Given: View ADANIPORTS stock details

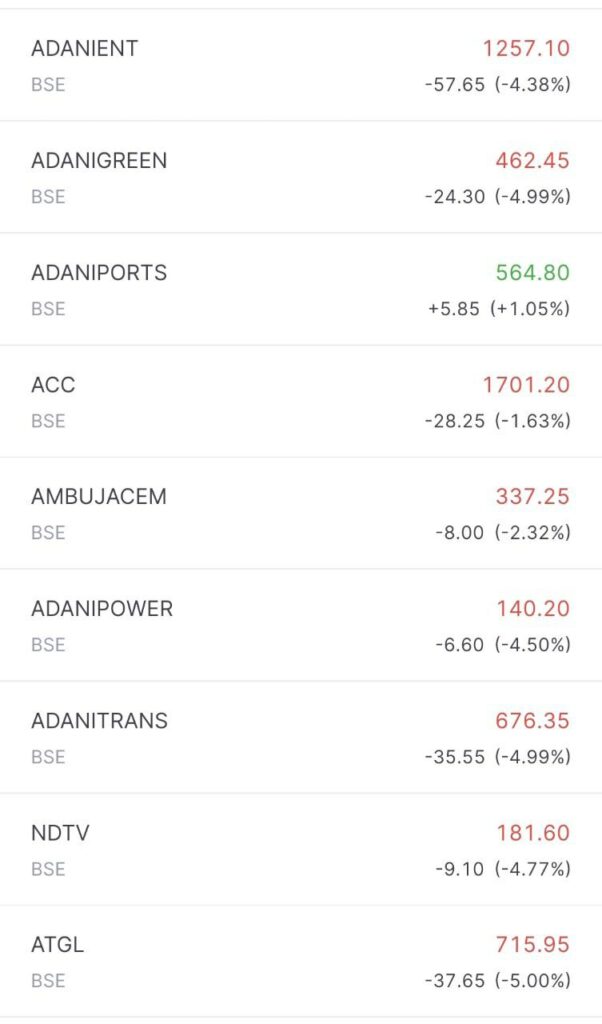Looking at the screenshot, I should tap(301, 289).
